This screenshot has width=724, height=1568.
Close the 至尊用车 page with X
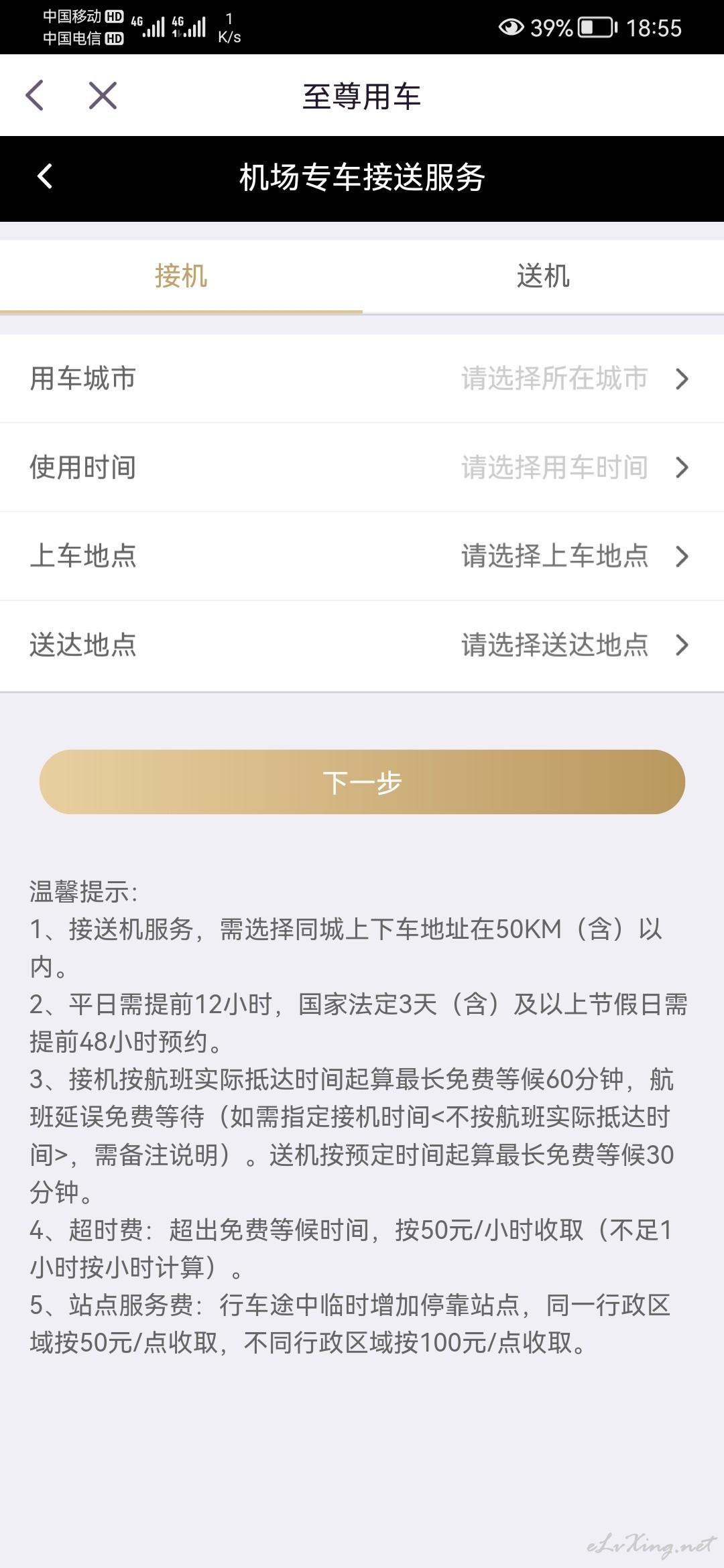(x=103, y=95)
